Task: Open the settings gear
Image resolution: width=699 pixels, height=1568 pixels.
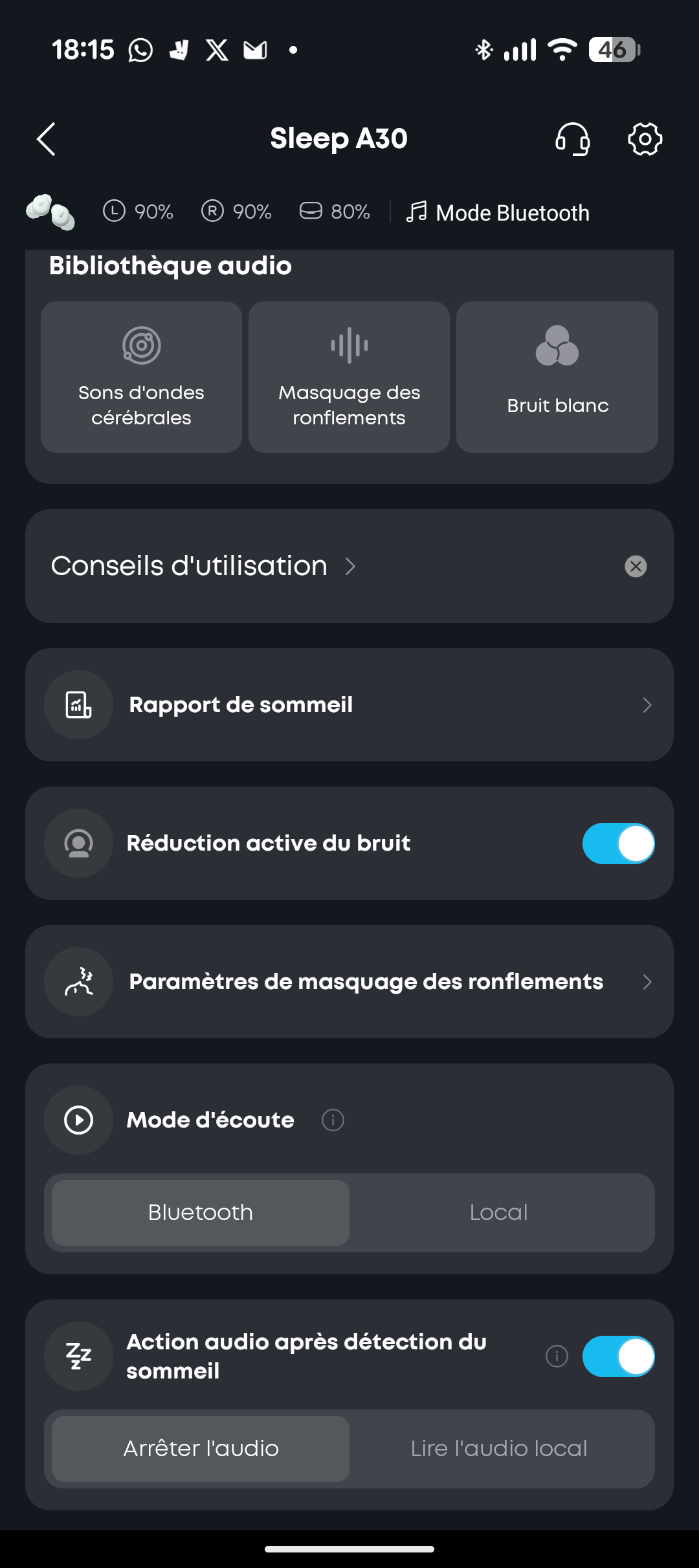Action: point(645,139)
